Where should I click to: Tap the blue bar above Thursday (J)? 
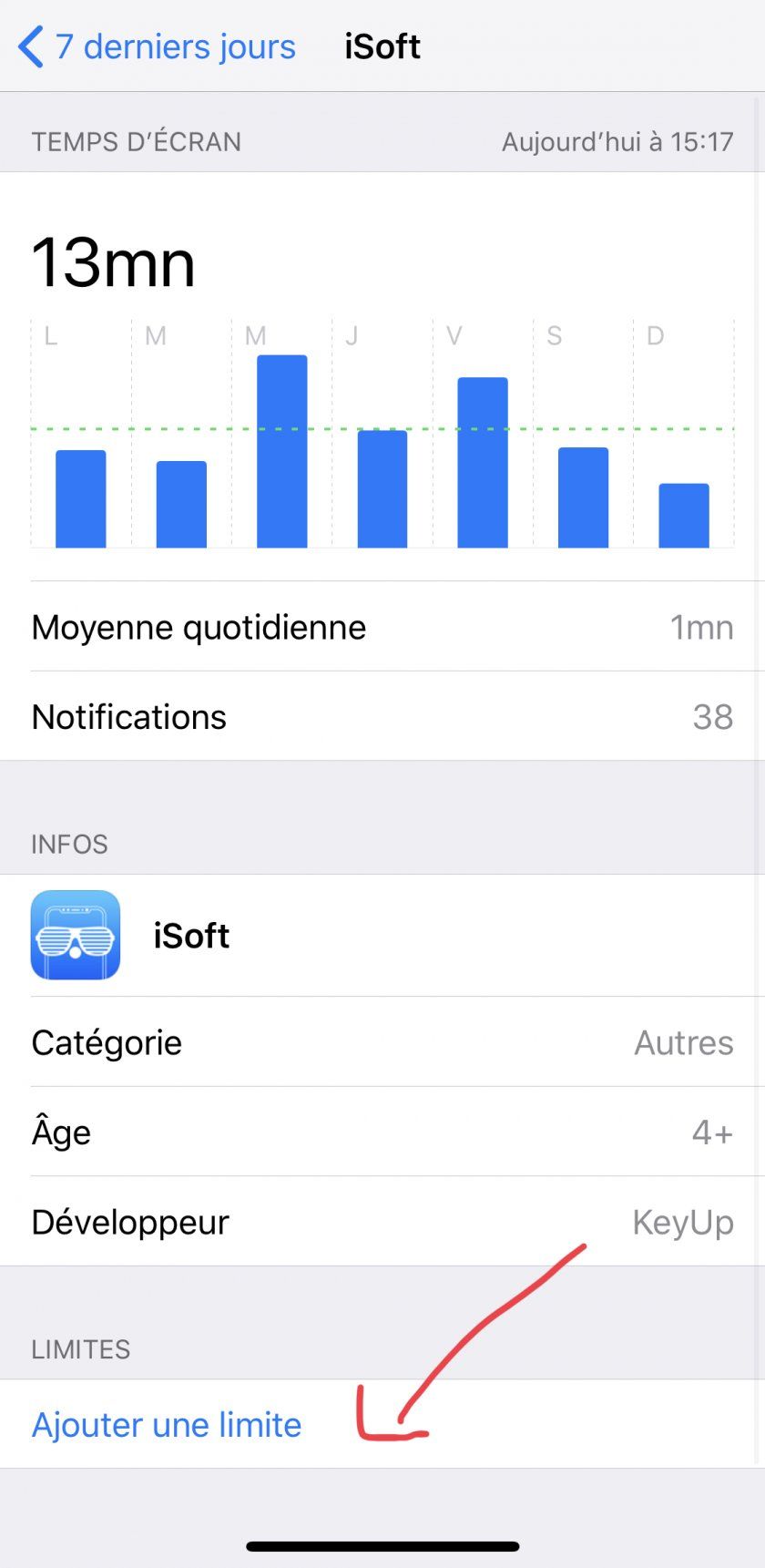pyautogui.click(x=382, y=487)
